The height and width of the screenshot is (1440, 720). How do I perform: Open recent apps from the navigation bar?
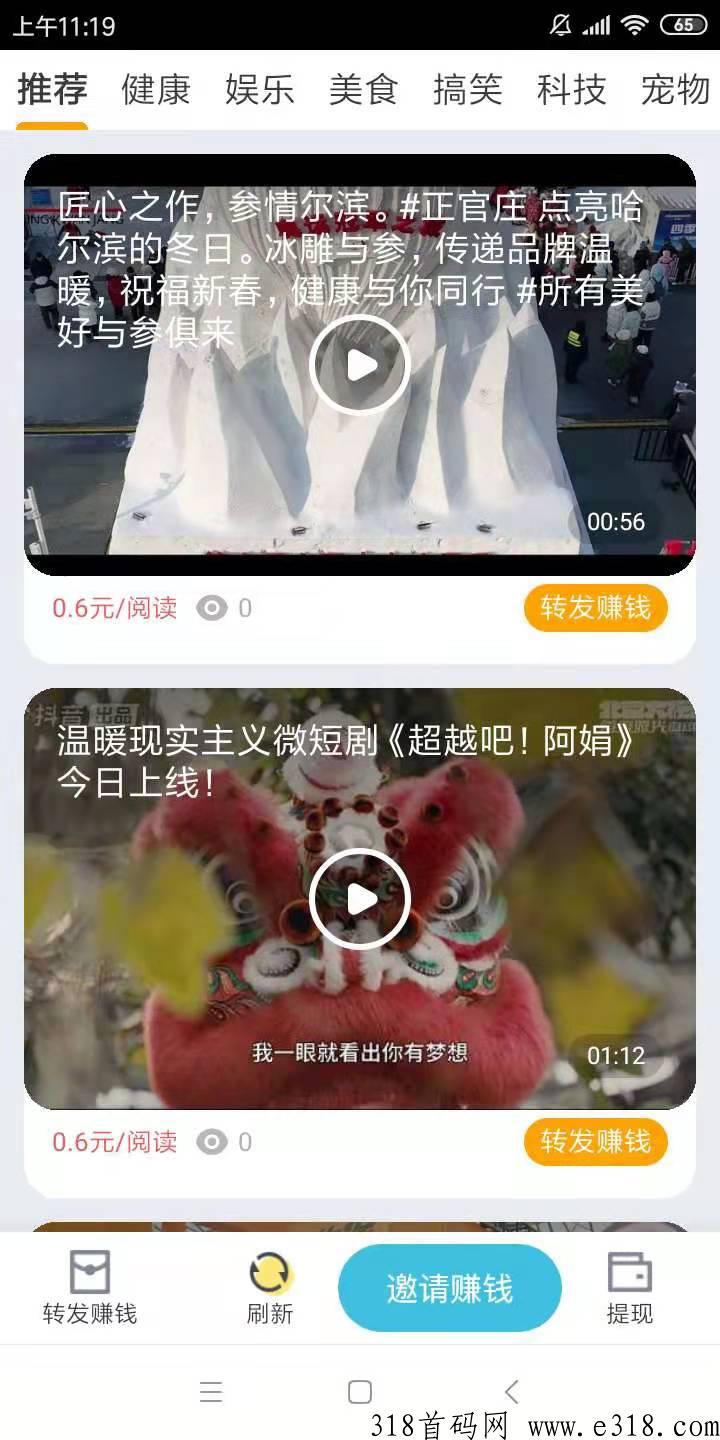point(211,1392)
